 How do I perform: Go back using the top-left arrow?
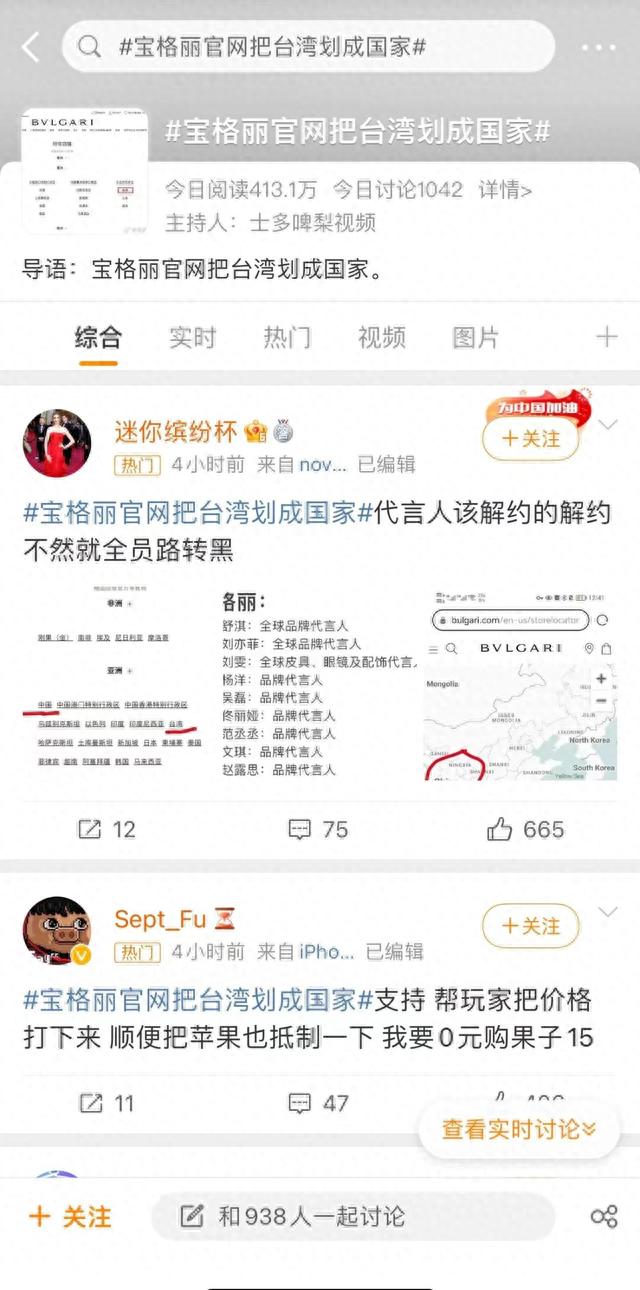30,47
